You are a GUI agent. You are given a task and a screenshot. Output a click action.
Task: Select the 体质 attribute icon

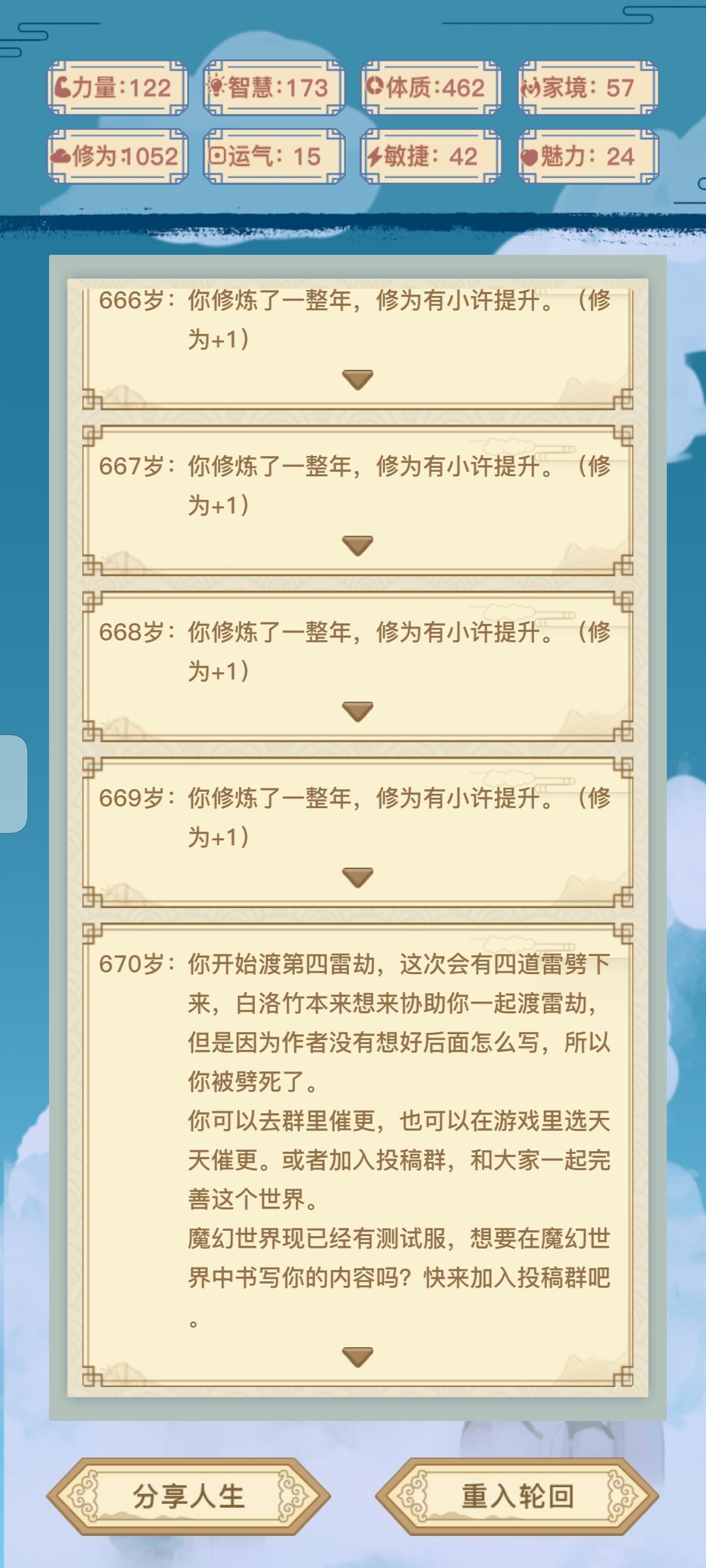pos(375,86)
